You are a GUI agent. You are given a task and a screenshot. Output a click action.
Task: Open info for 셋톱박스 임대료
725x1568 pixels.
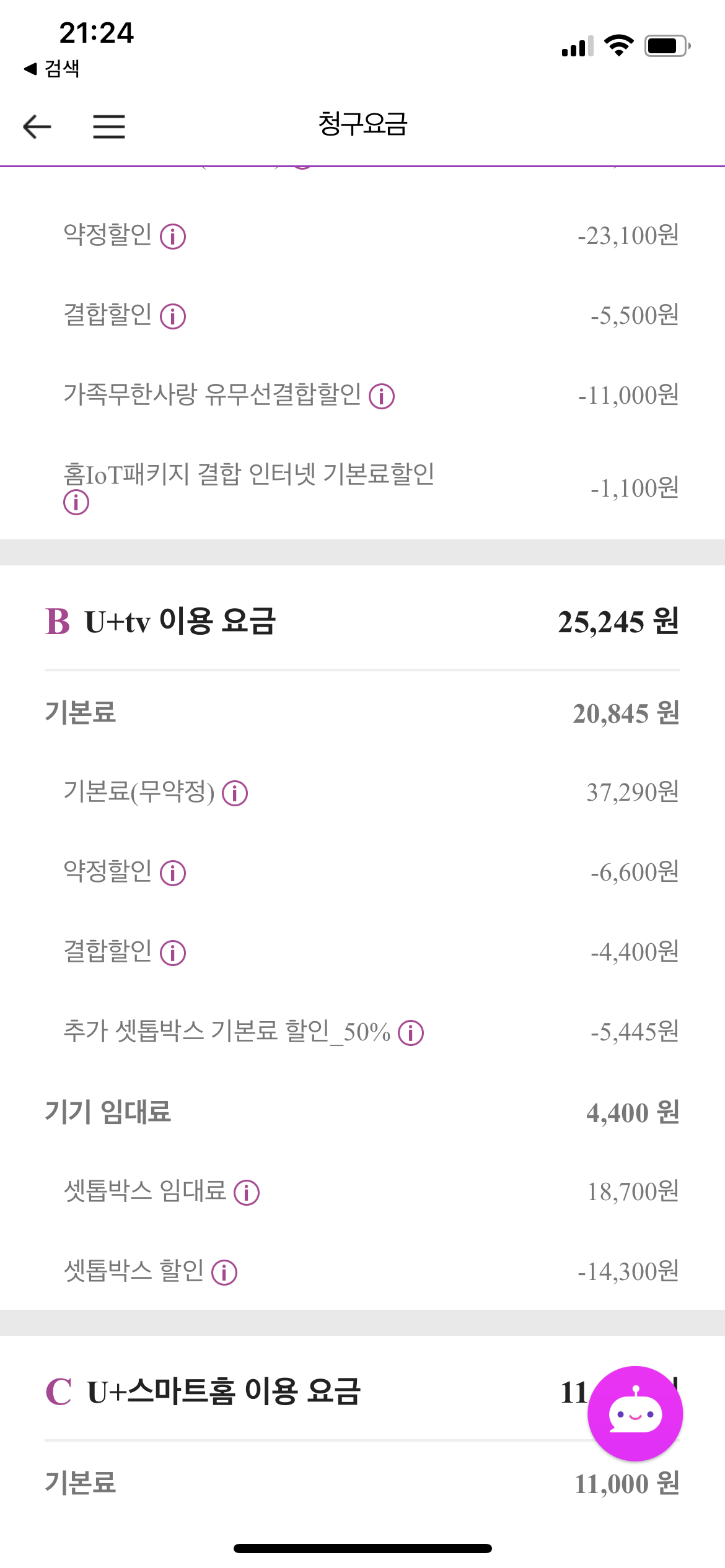click(x=247, y=1193)
